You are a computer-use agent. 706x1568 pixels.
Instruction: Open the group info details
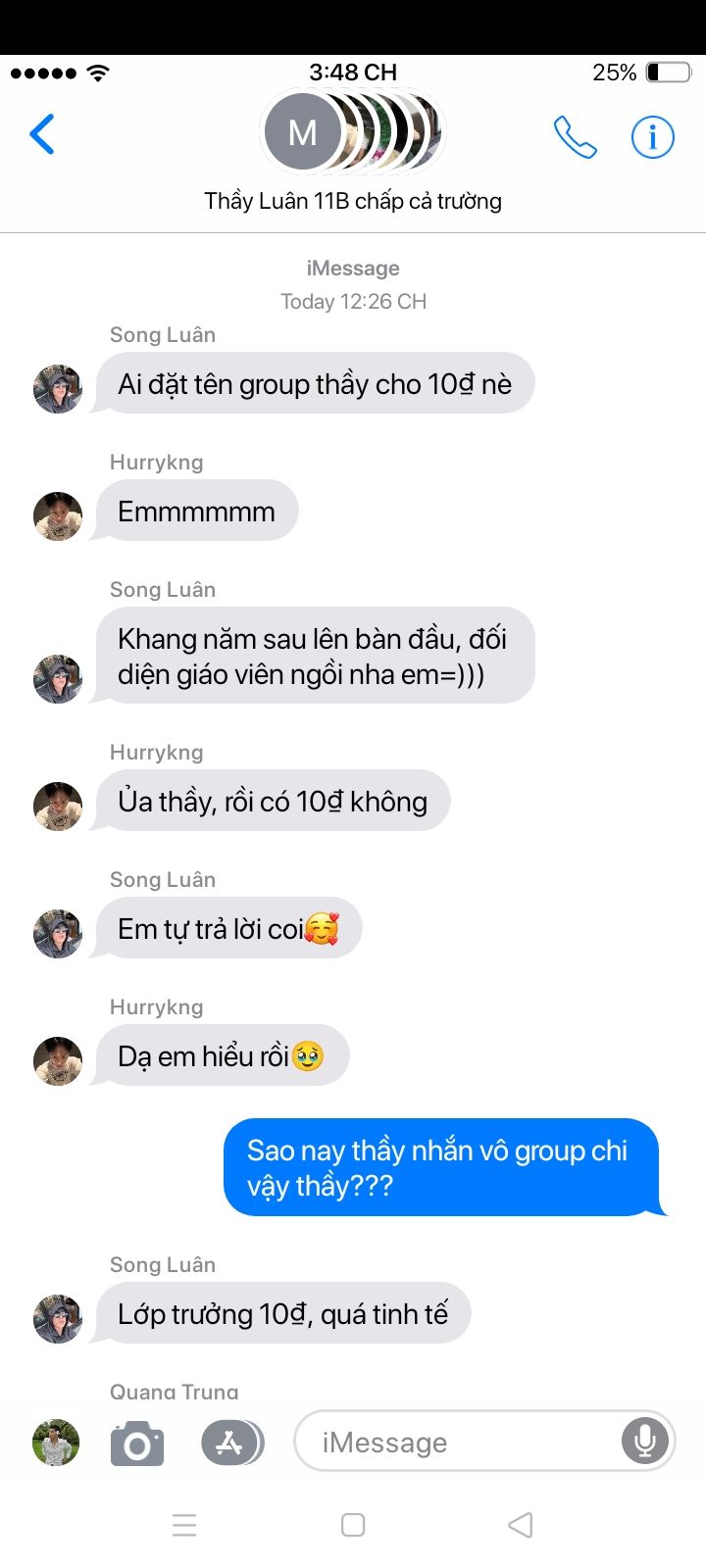(x=652, y=137)
